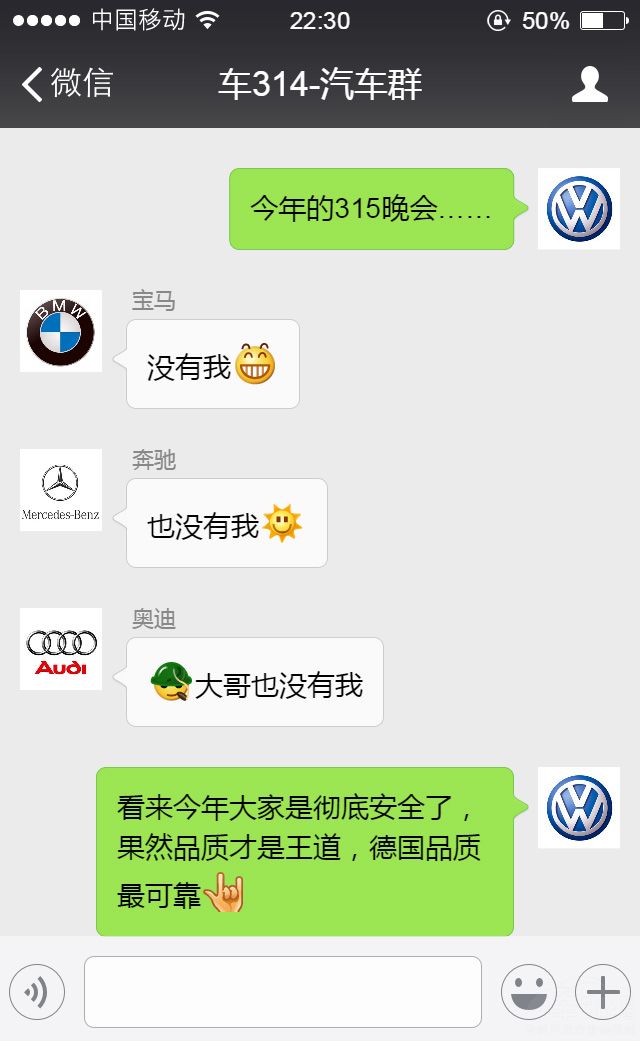Switch to voice message input

[37, 992]
